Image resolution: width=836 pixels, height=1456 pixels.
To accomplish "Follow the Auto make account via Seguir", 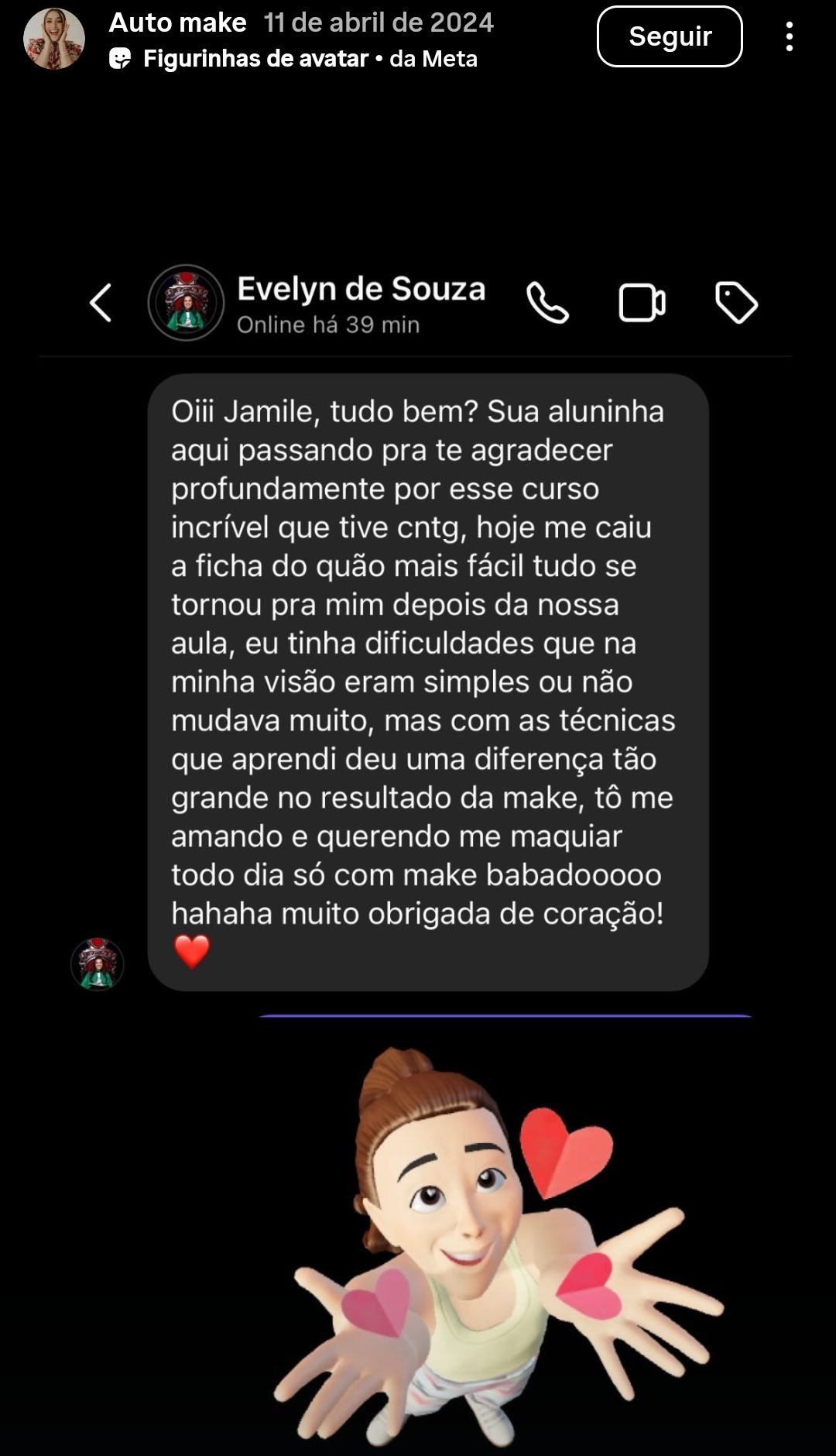I will (x=670, y=36).
